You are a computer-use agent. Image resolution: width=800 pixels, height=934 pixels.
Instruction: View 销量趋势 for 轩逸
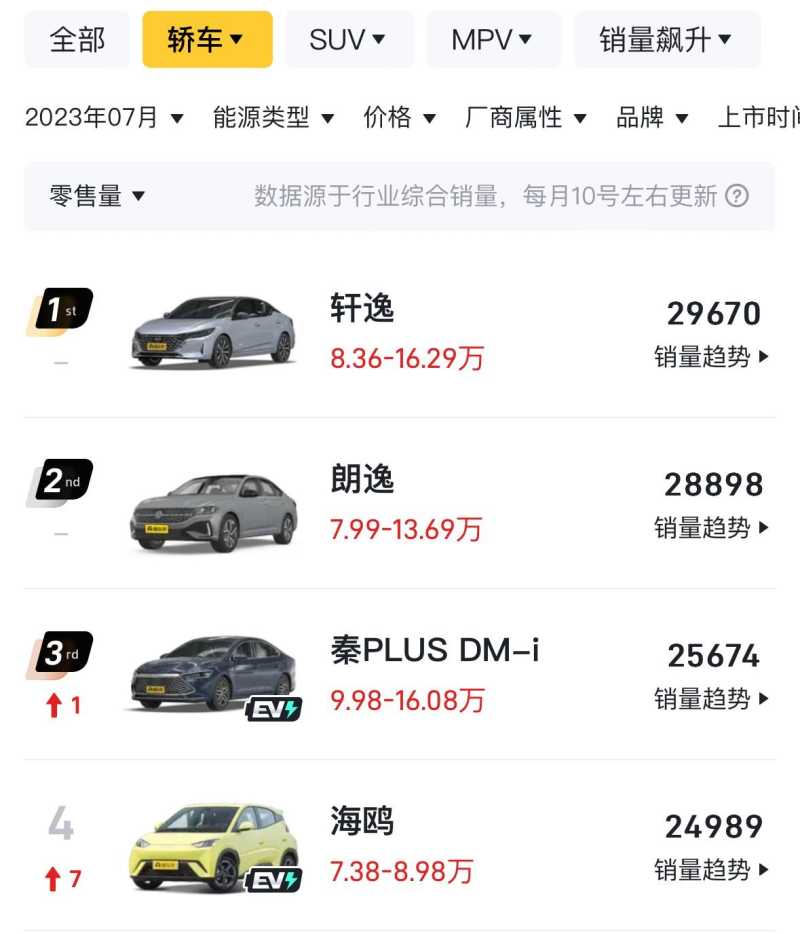pyautogui.click(x=712, y=357)
